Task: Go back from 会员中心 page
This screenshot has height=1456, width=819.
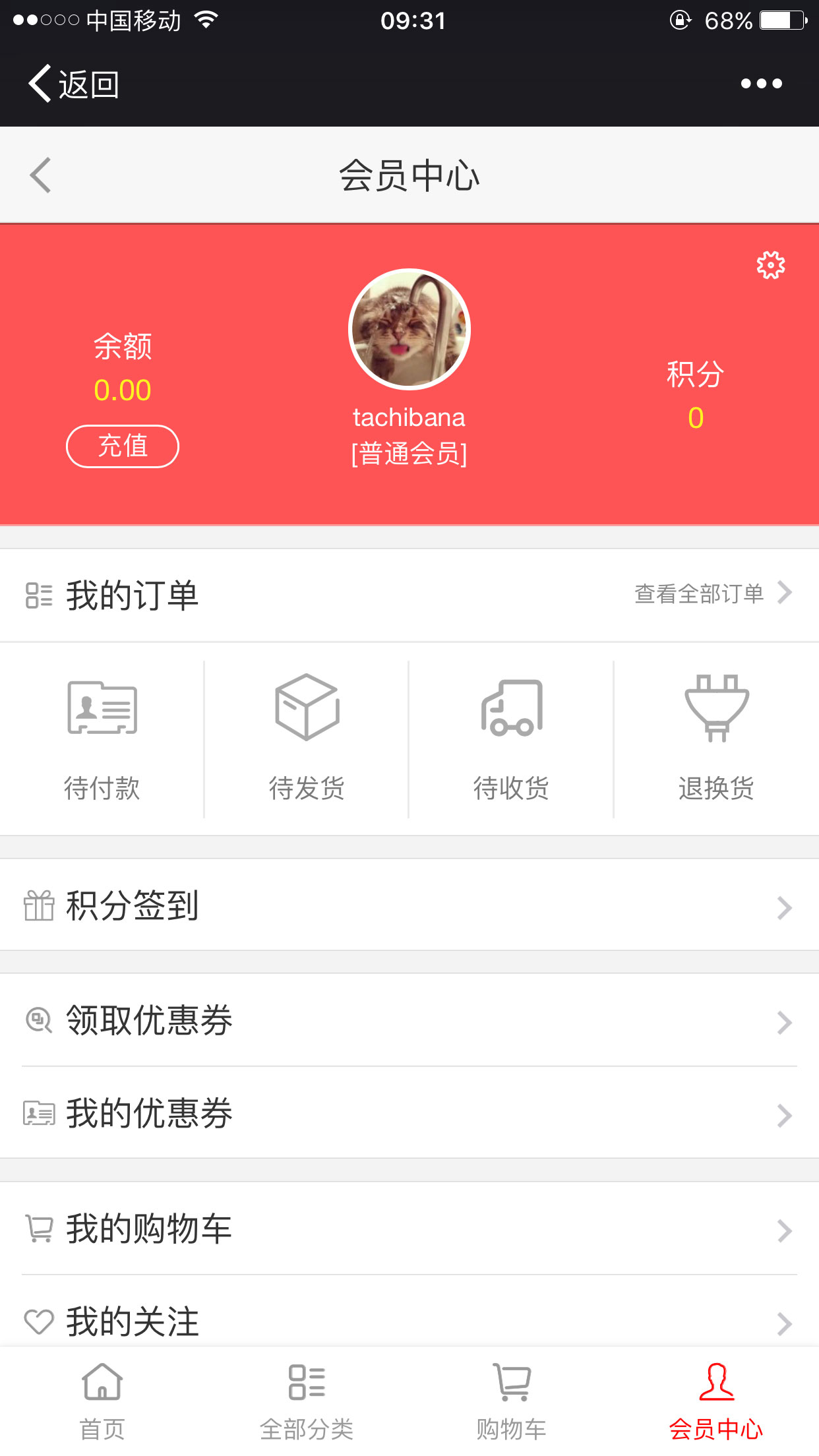Action: [41, 175]
